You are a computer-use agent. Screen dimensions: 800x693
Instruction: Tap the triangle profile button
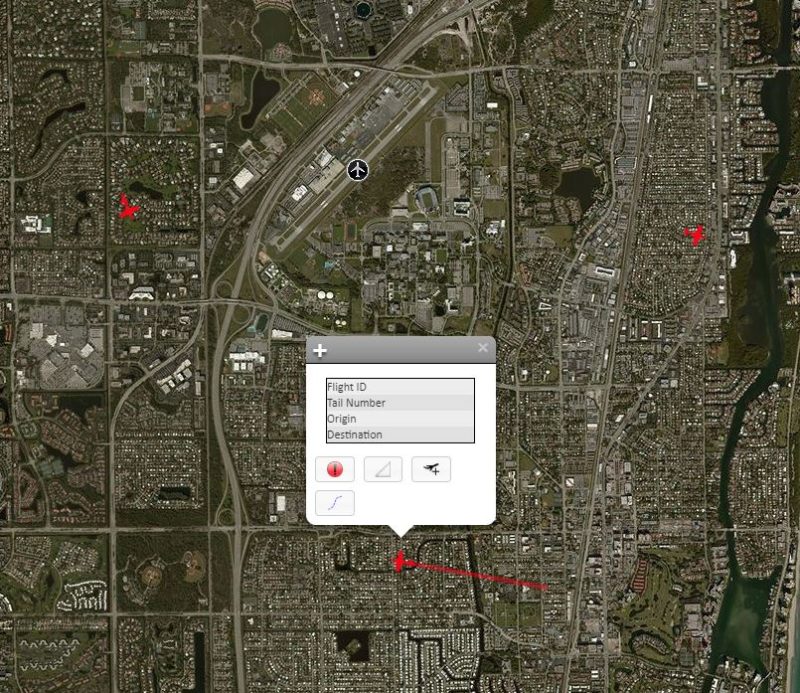(383, 469)
